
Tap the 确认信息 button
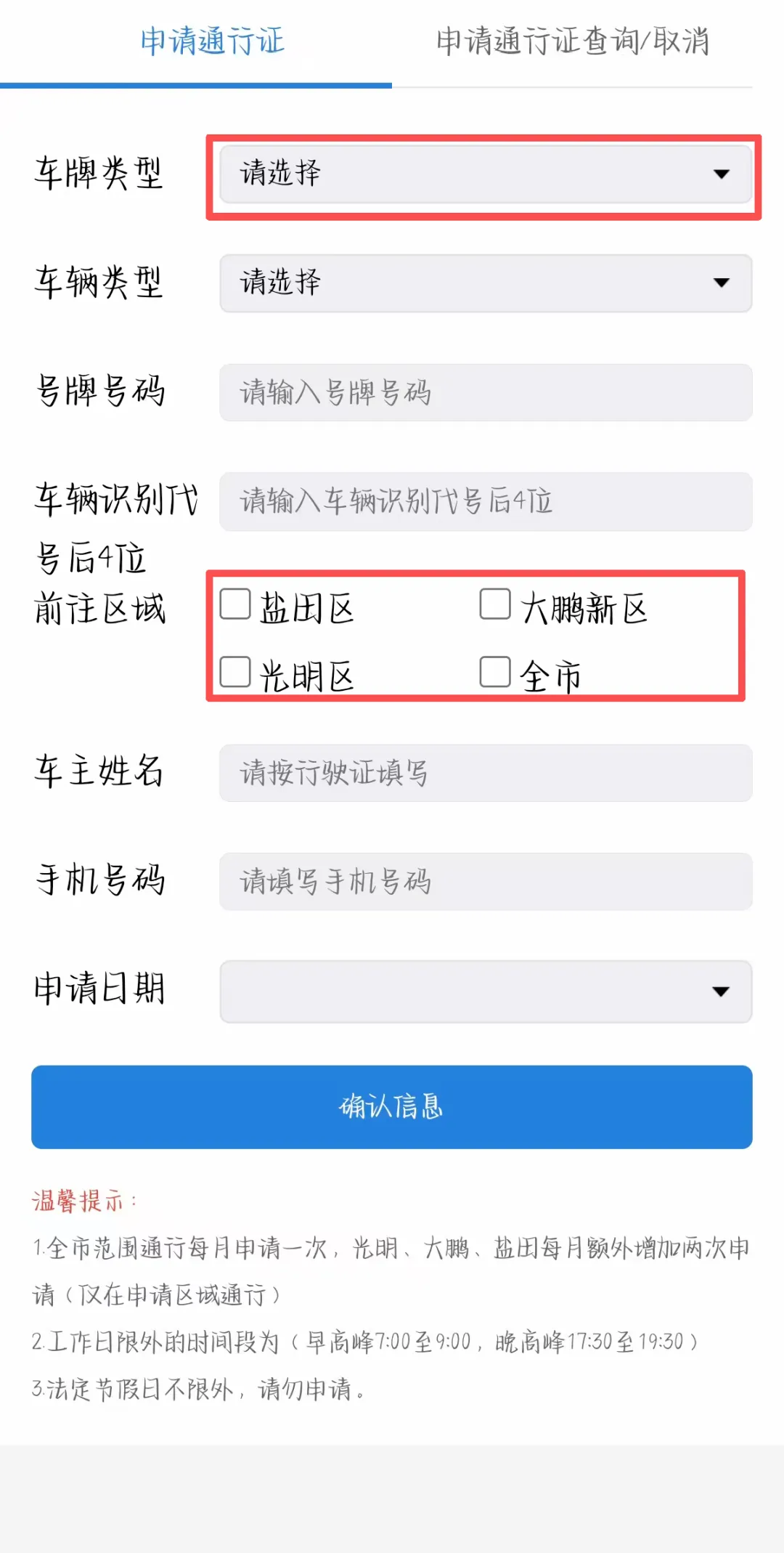tap(391, 1107)
